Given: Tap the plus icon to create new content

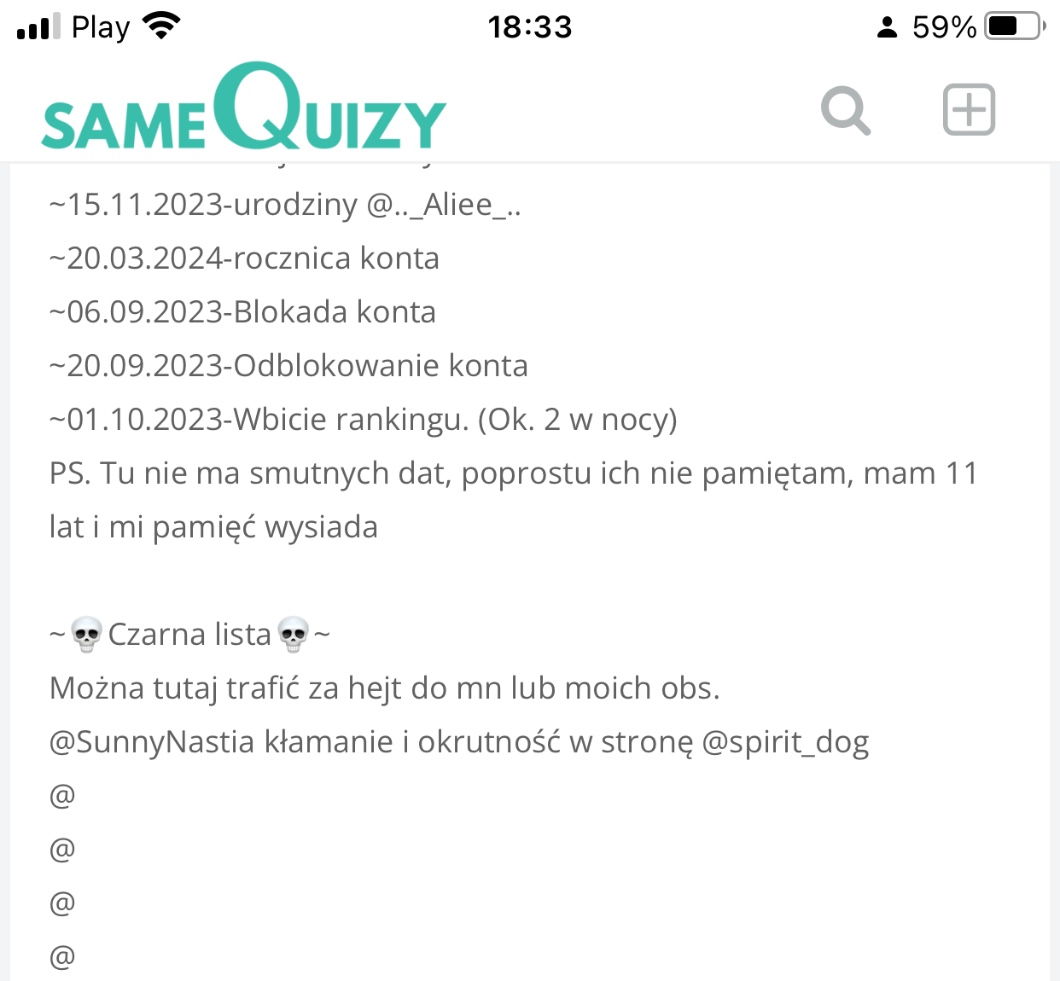Looking at the screenshot, I should [x=969, y=109].
